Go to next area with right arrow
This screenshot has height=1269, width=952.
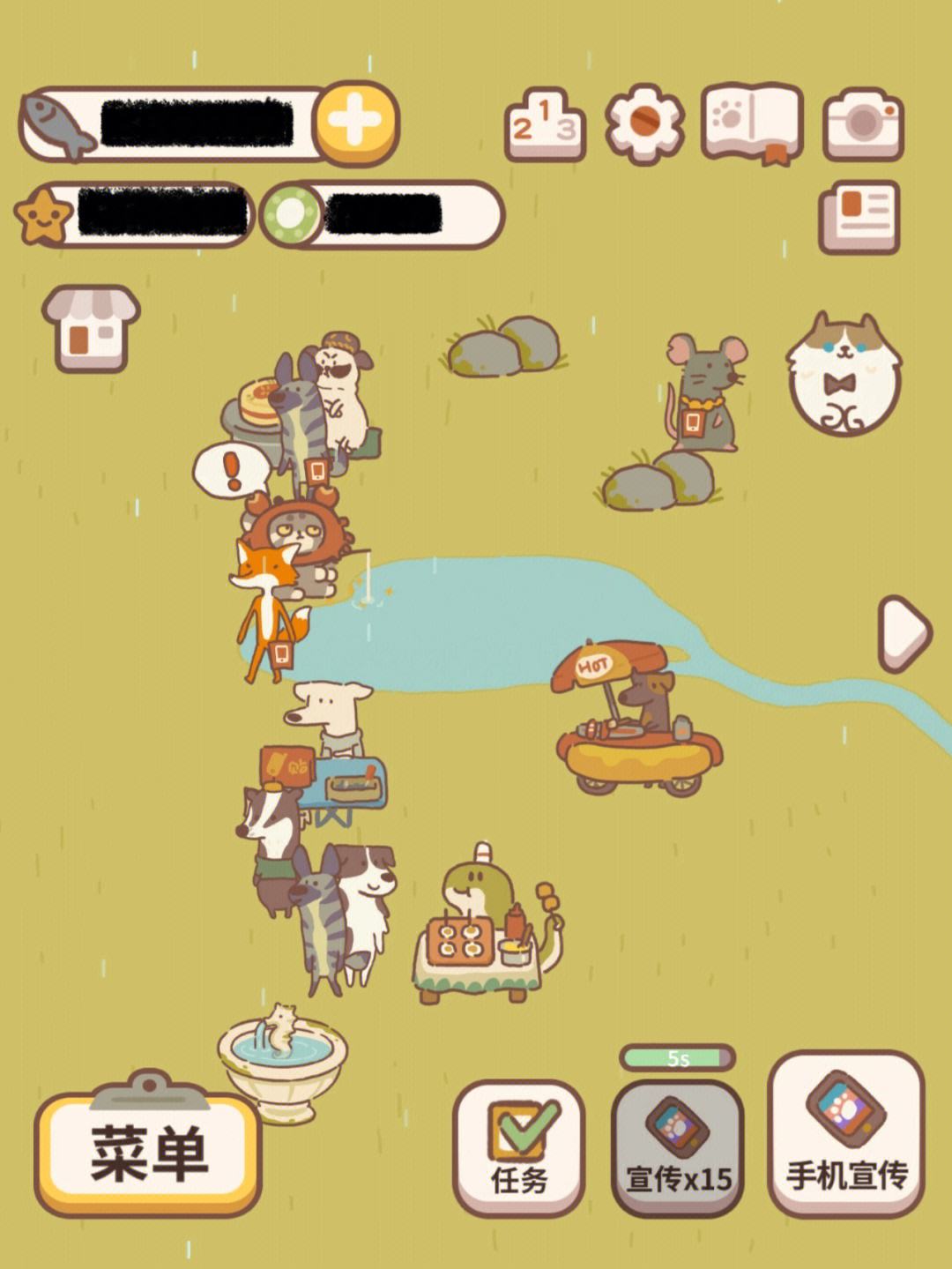point(905,632)
